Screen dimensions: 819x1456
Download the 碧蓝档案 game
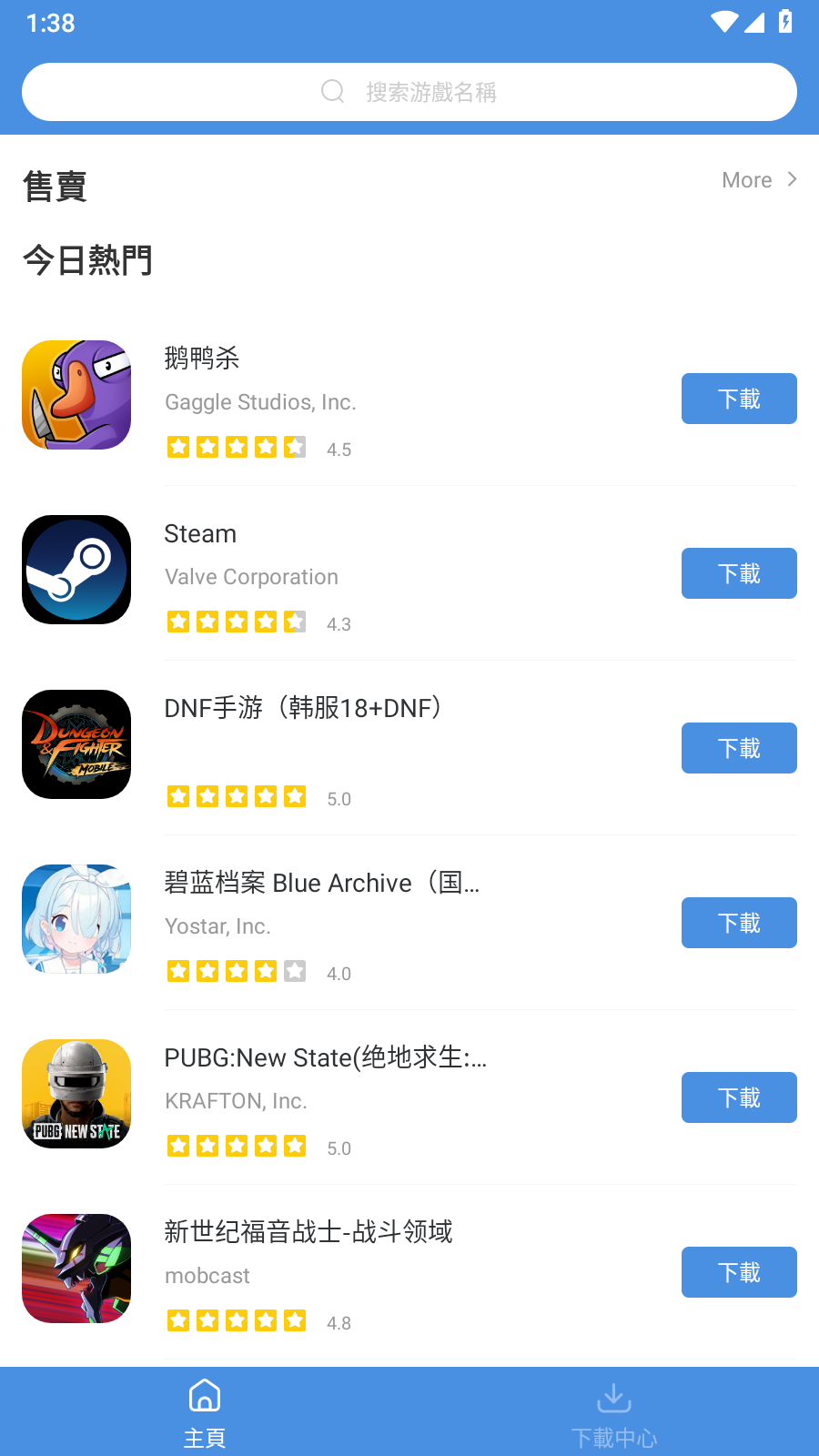pos(739,923)
